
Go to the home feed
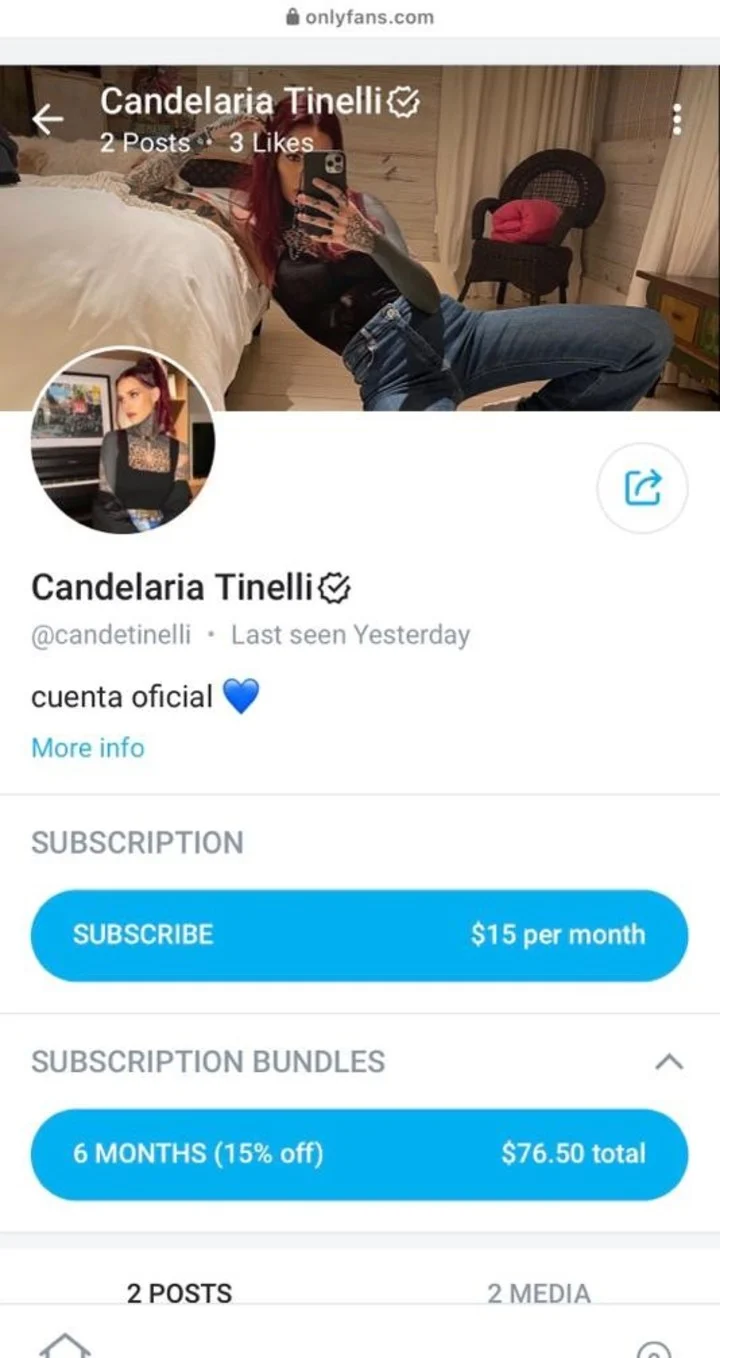pos(65,1345)
